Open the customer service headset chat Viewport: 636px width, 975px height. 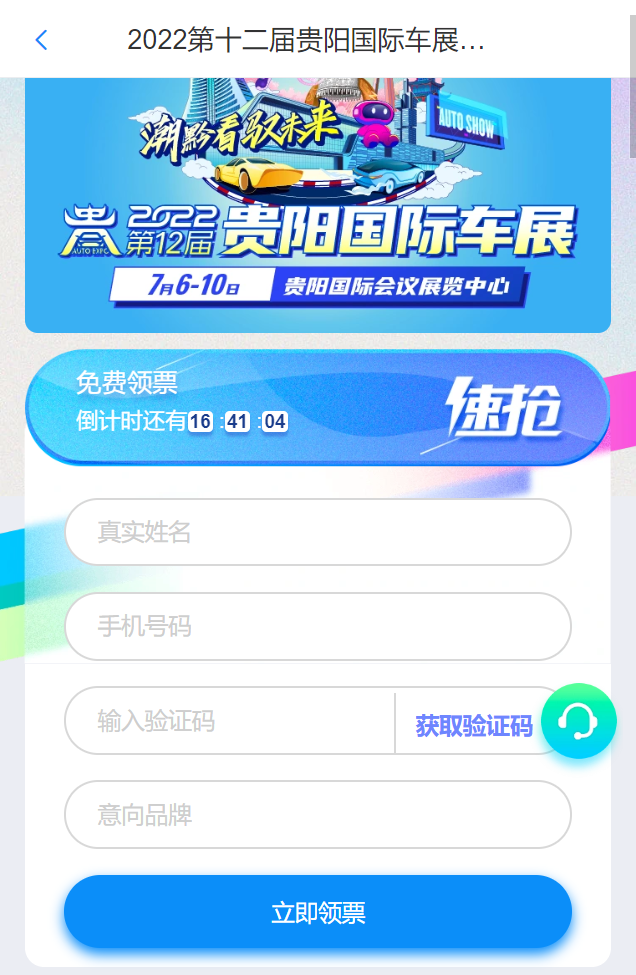tap(578, 721)
